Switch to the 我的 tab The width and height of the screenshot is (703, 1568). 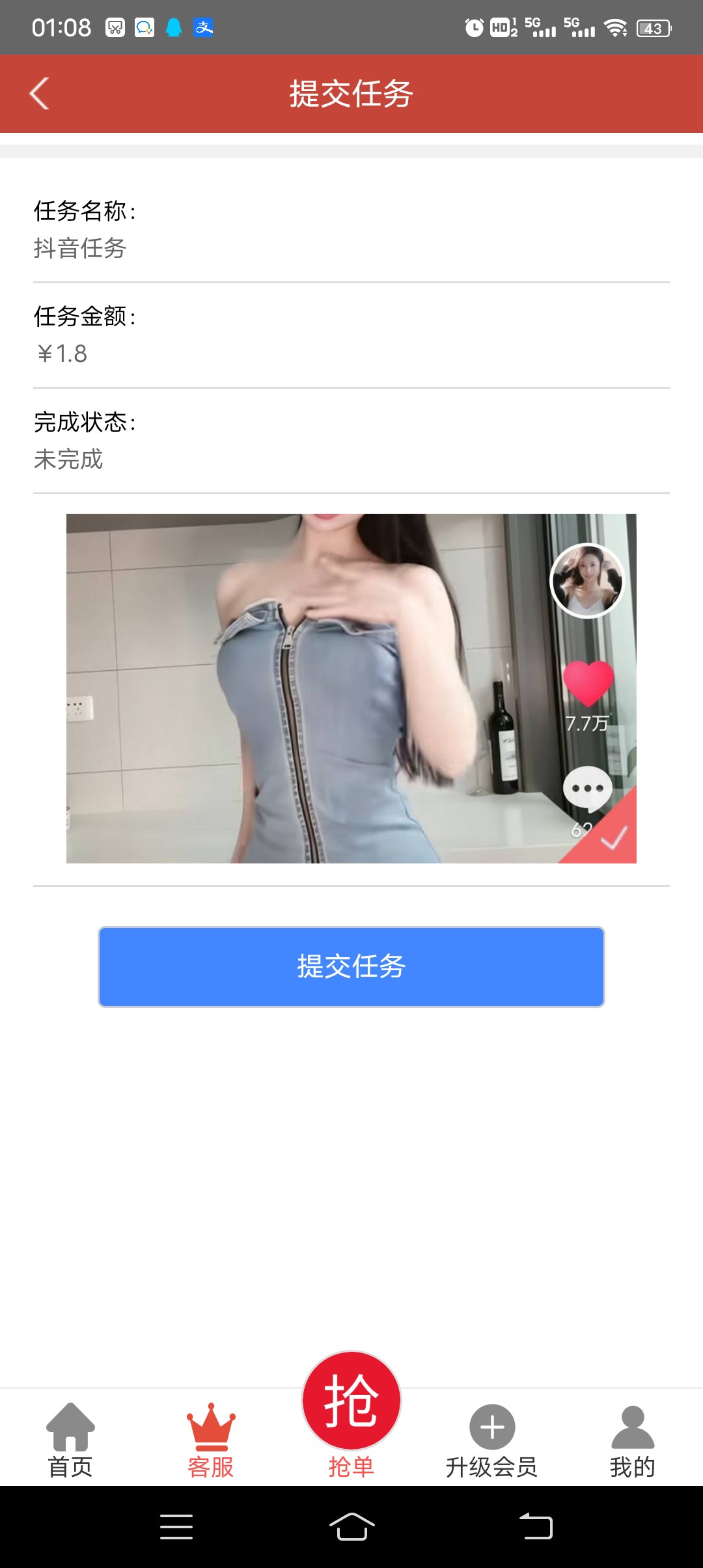(633, 1440)
